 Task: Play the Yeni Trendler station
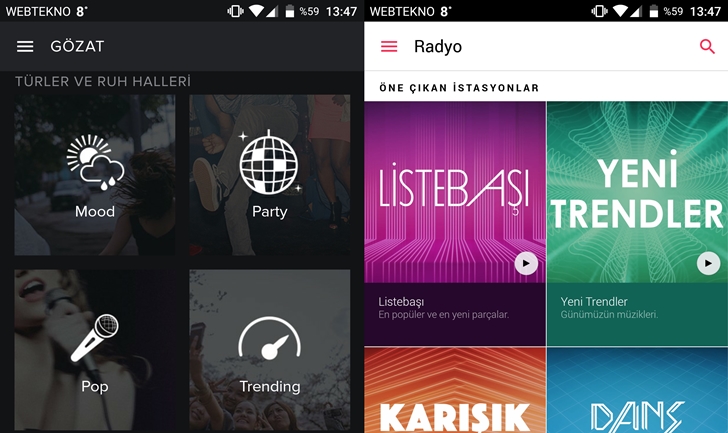coord(708,263)
